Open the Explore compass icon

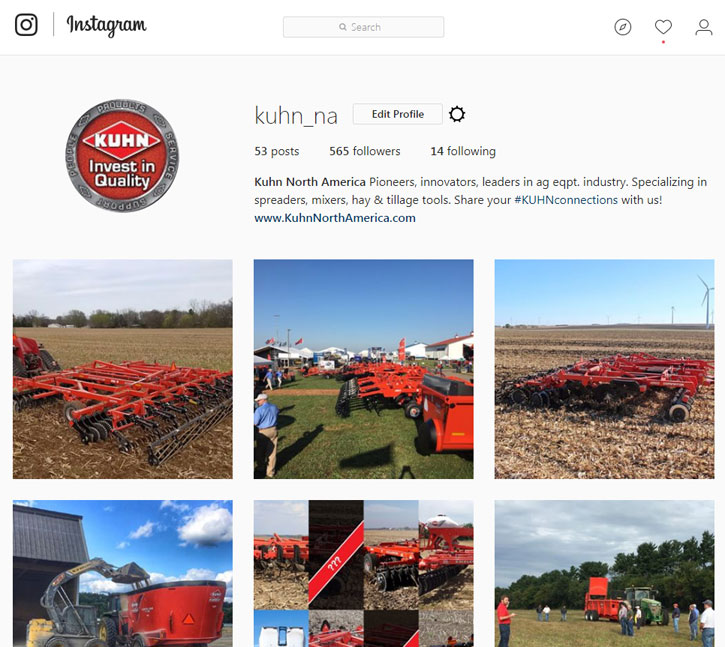pos(623,27)
